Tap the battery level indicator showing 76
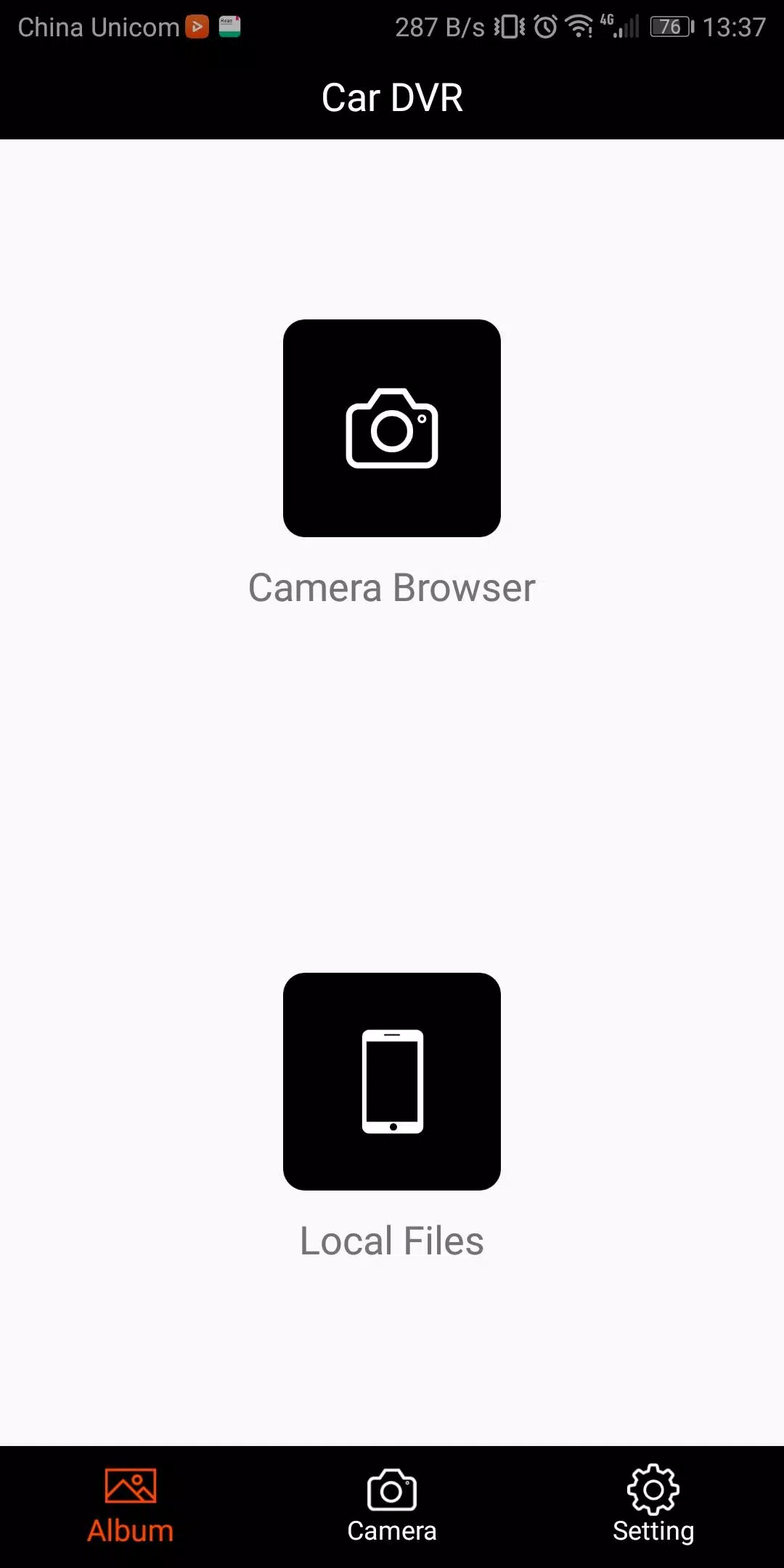The image size is (784, 1568). pyautogui.click(x=669, y=27)
